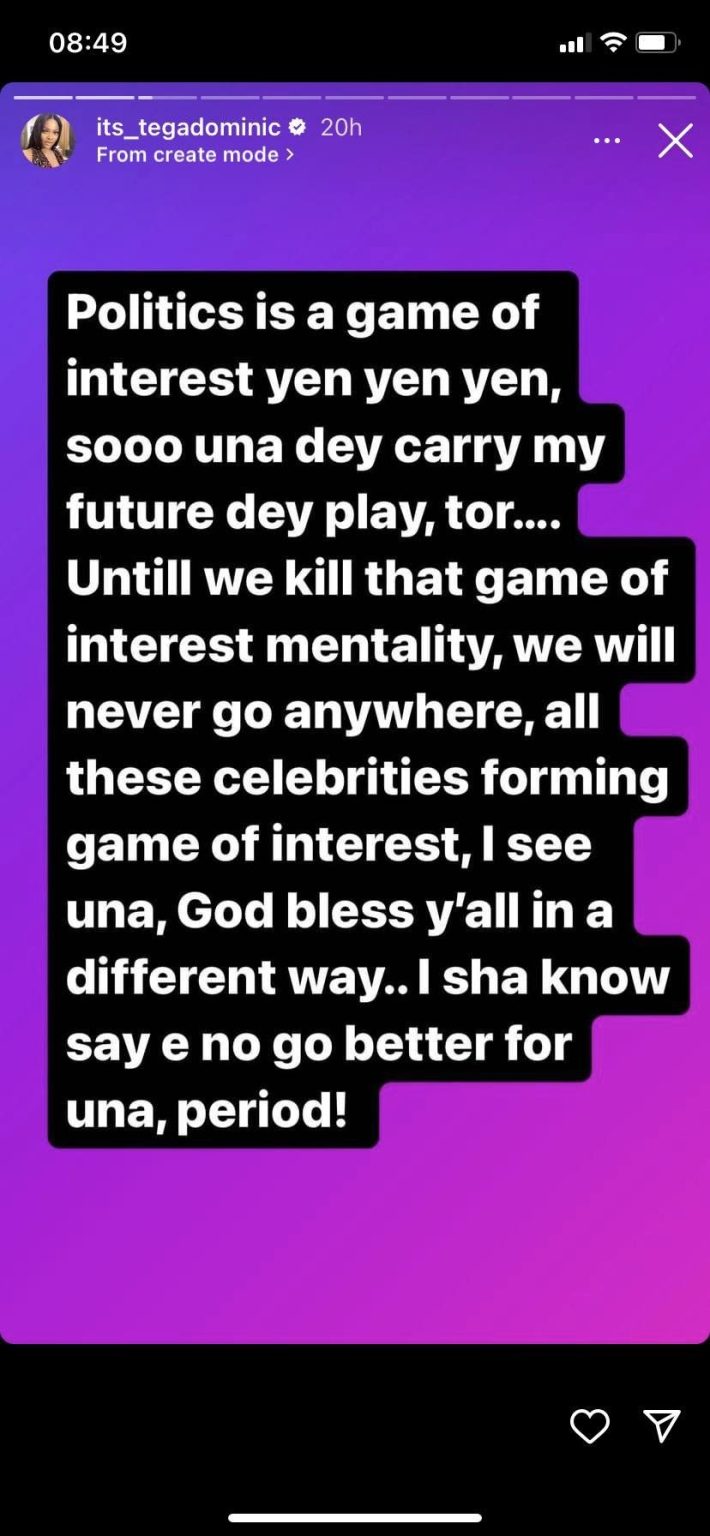Viewport: 710px width, 1536px height.
Task: Open its_tegadominic profile picture
Action: 47,141
